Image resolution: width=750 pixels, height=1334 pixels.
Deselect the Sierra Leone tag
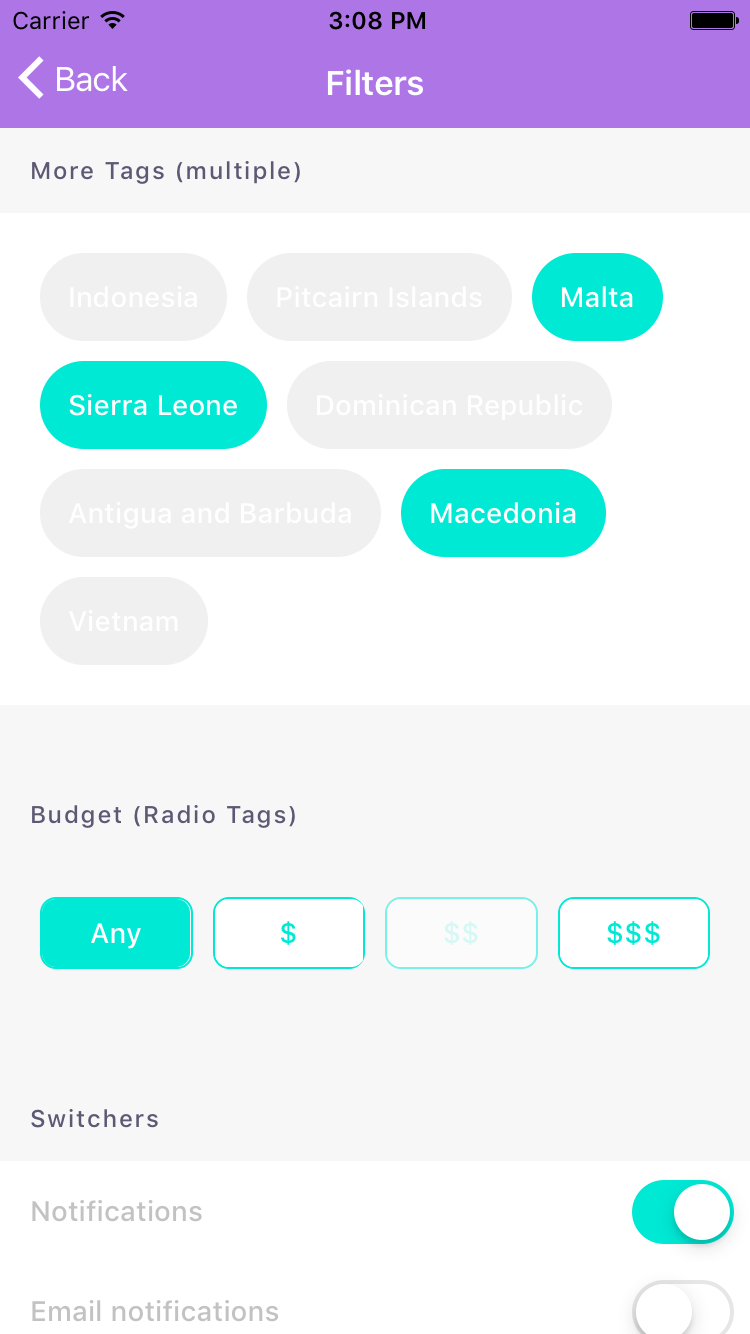pos(153,405)
